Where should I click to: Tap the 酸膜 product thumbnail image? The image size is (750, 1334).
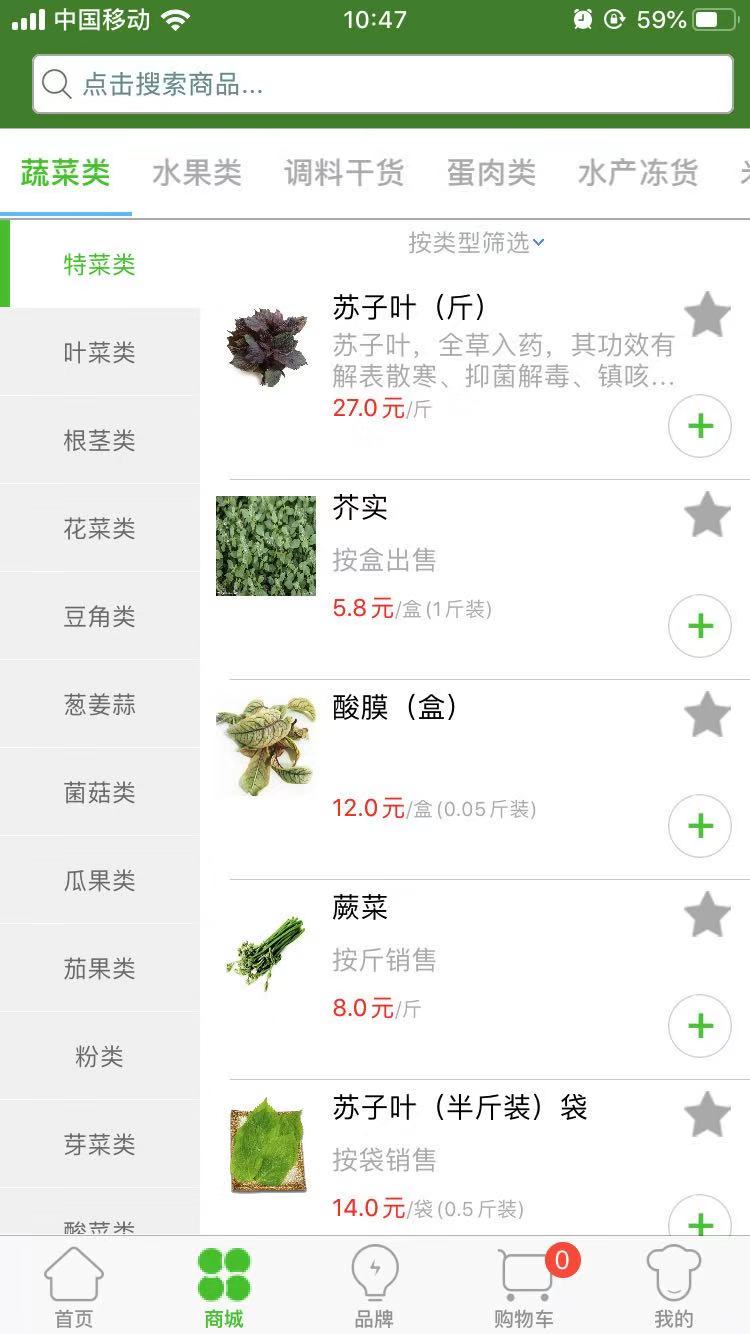click(x=266, y=745)
